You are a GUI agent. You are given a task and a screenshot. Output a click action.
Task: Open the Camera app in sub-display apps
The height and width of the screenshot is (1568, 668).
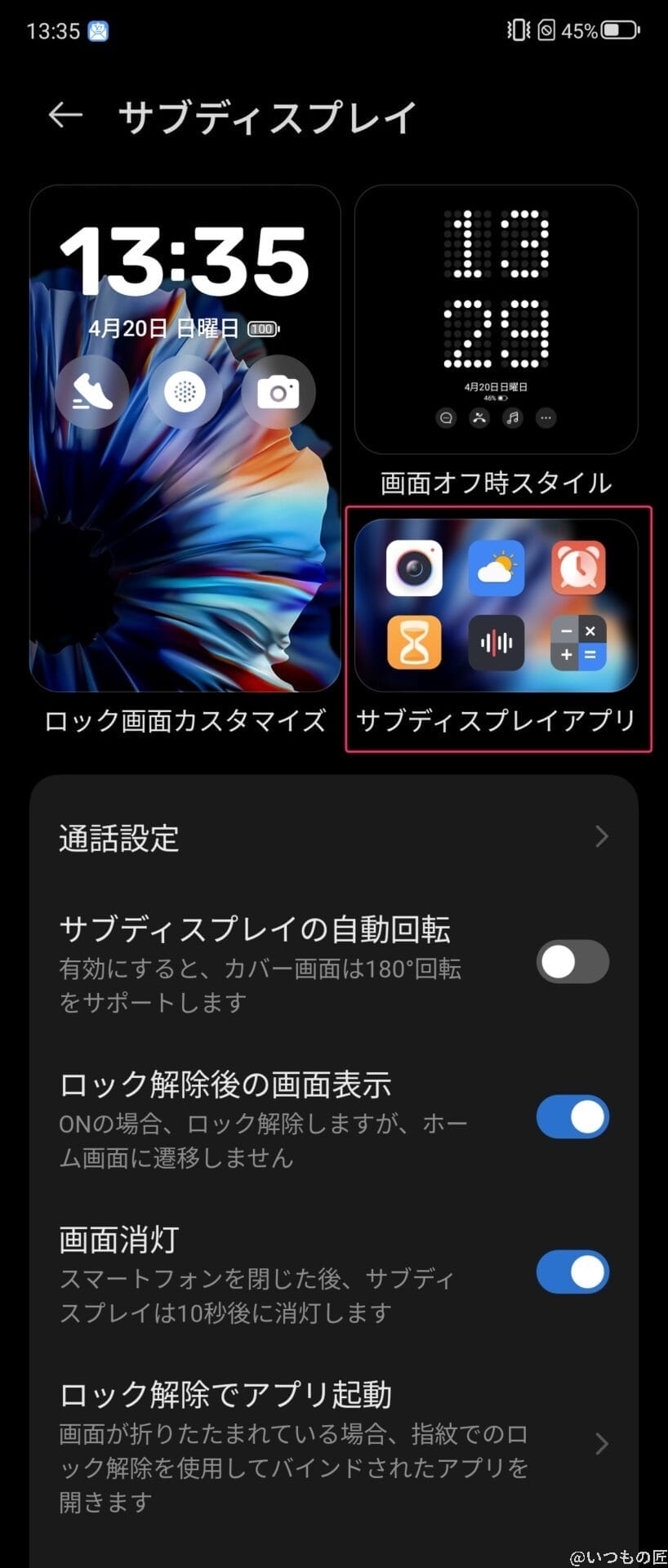tap(412, 569)
